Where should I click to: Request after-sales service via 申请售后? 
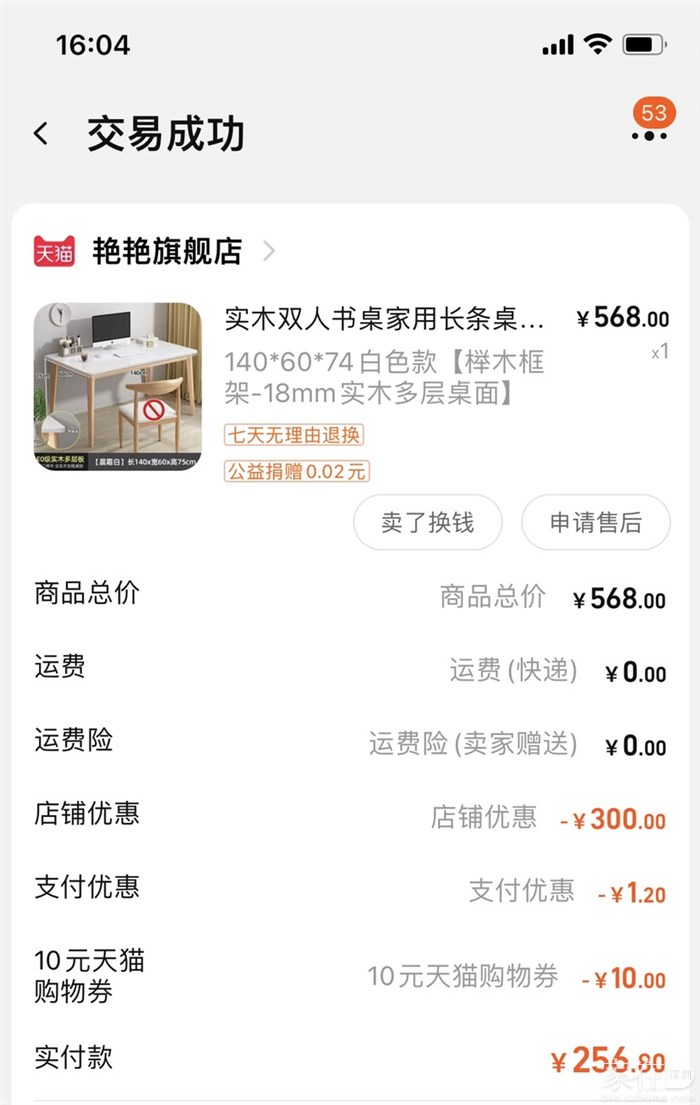tap(596, 522)
